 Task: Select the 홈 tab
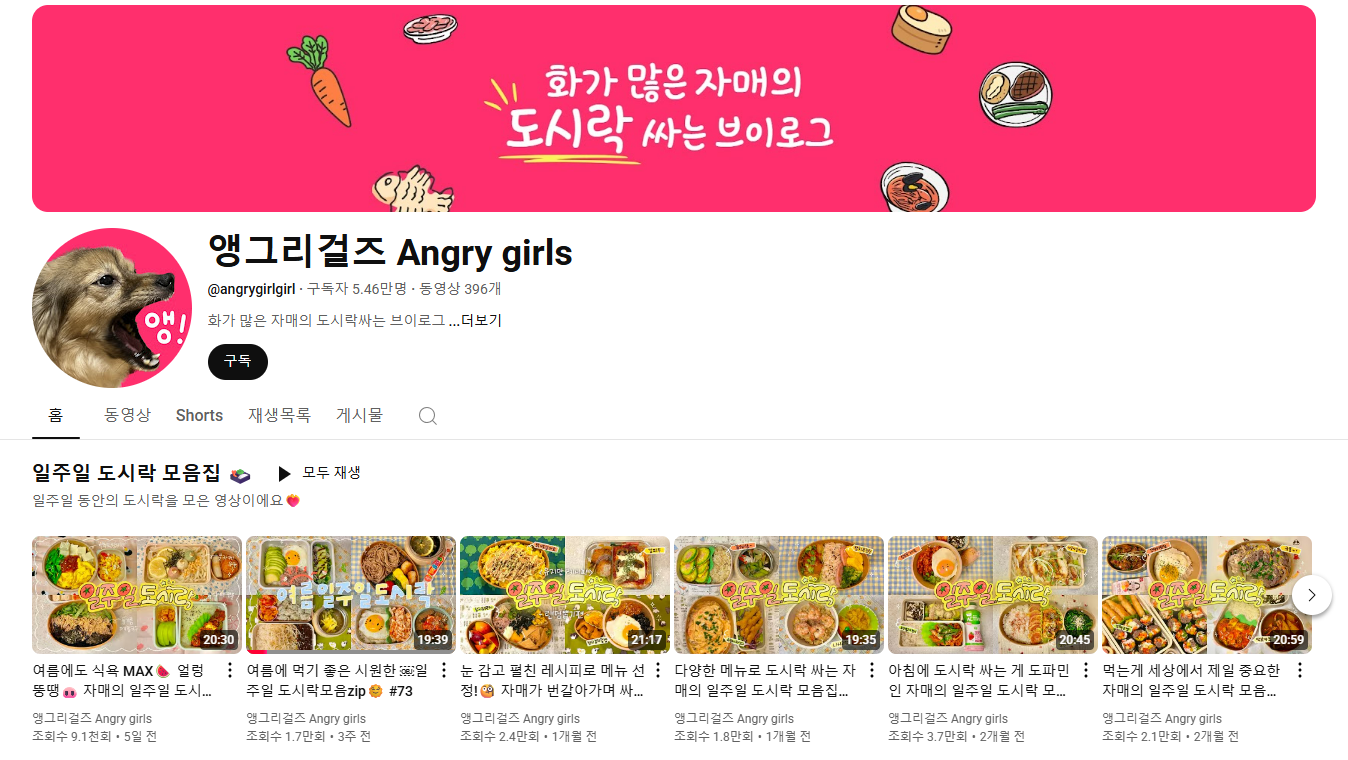click(x=56, y=415)
